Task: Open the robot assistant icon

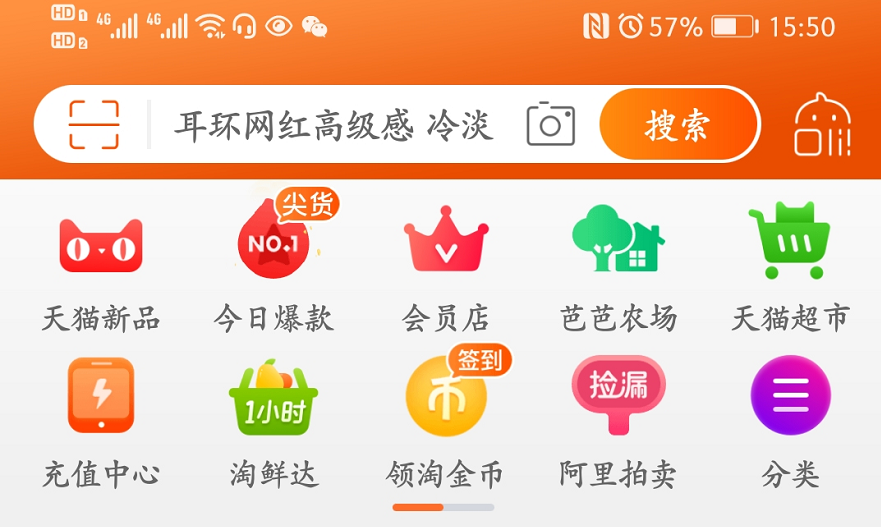Action: (x=822, y=125)
